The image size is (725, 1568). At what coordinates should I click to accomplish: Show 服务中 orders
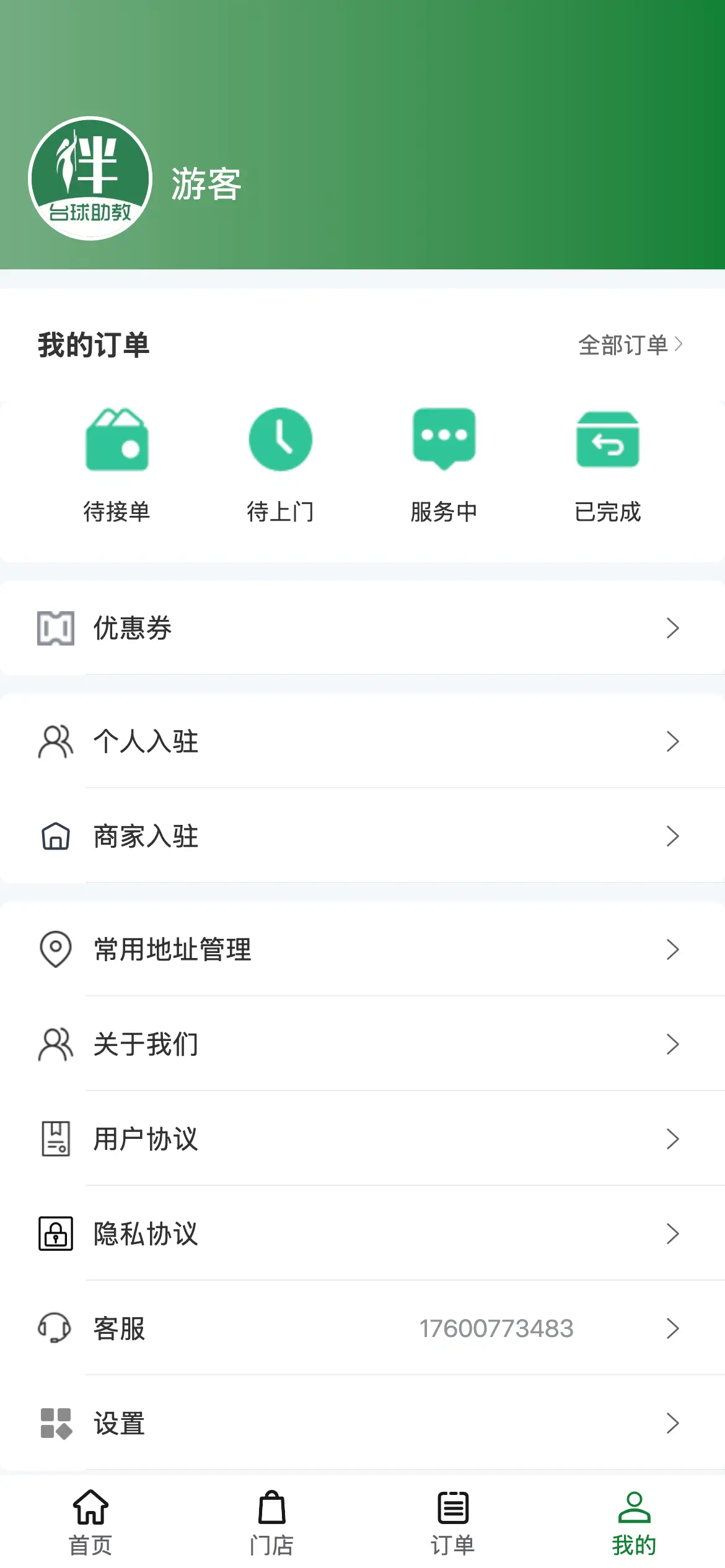pos(444,466)
